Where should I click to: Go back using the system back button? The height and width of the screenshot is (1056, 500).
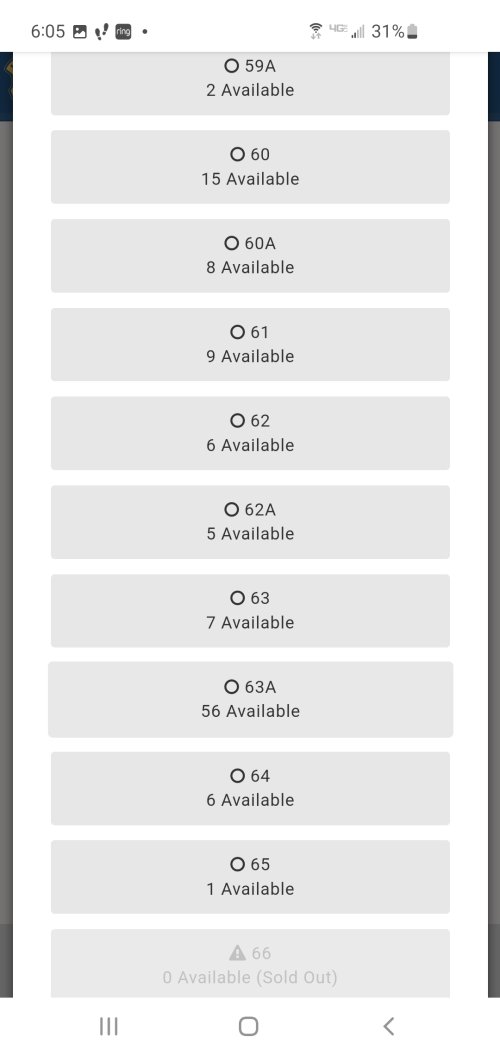point(388,1026)
